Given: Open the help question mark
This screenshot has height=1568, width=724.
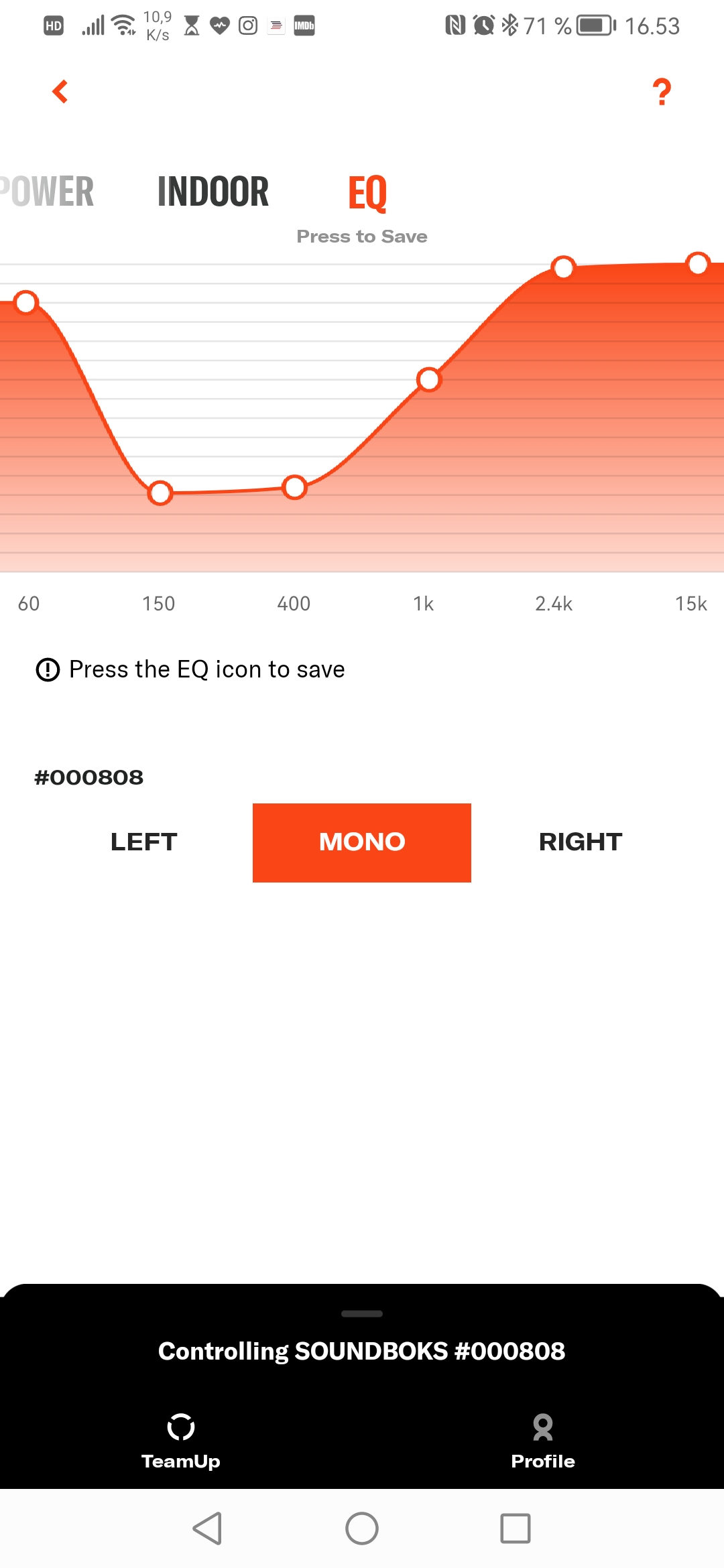Looking at the screenshot, I should tap(662, 92).
